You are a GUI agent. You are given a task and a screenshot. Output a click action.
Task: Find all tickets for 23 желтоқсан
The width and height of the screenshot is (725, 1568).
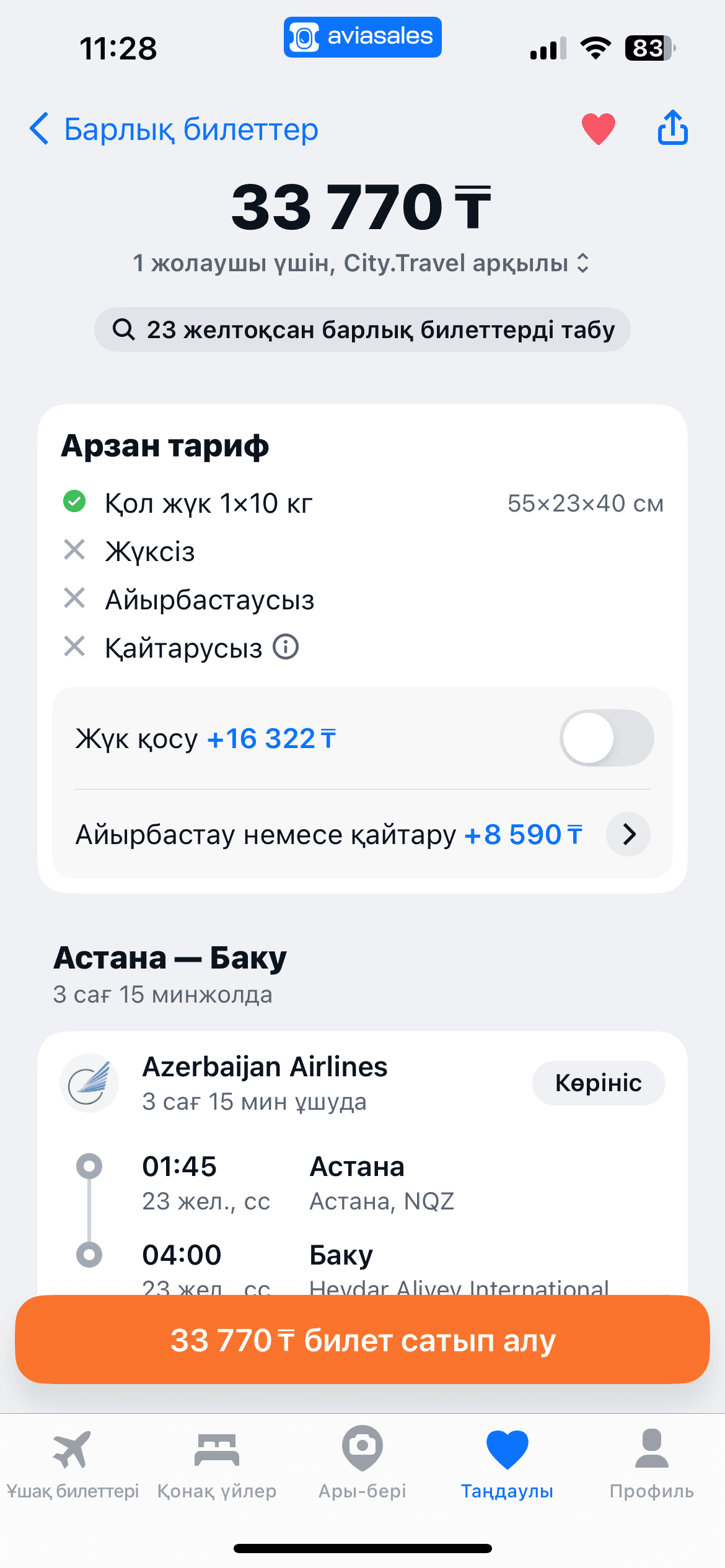pyautogui.click(x=362, y=329)
